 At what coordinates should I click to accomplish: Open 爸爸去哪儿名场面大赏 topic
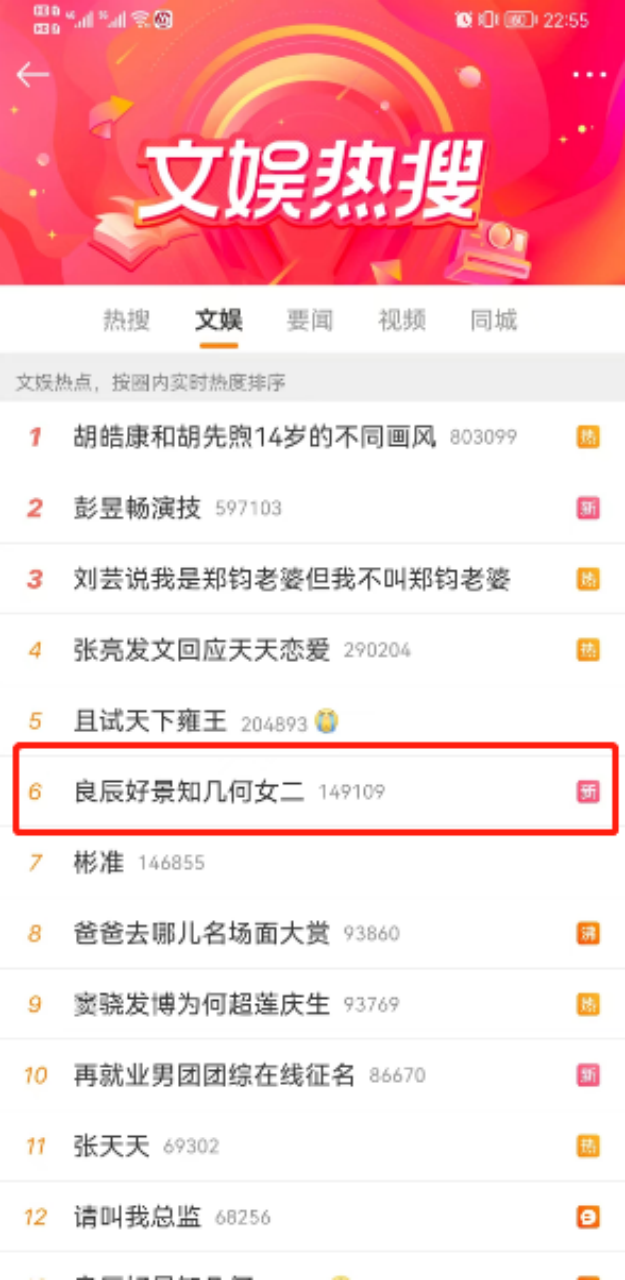click(202, 933)
